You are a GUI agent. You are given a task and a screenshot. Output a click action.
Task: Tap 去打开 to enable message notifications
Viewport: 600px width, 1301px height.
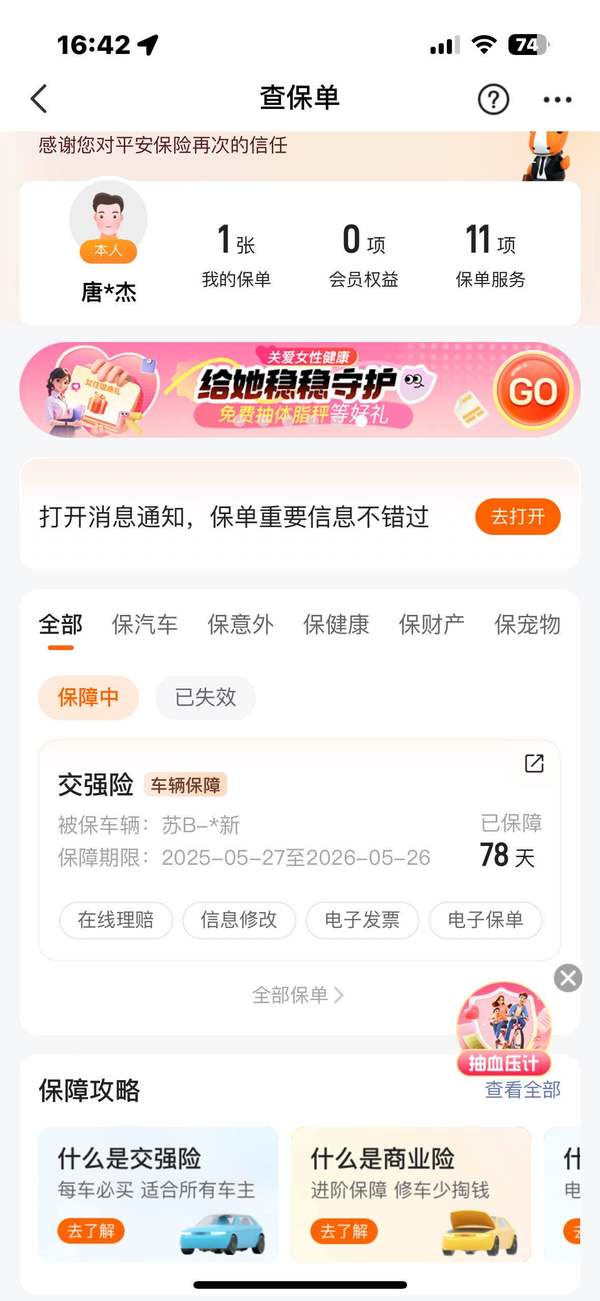click(x=517, y=516)
